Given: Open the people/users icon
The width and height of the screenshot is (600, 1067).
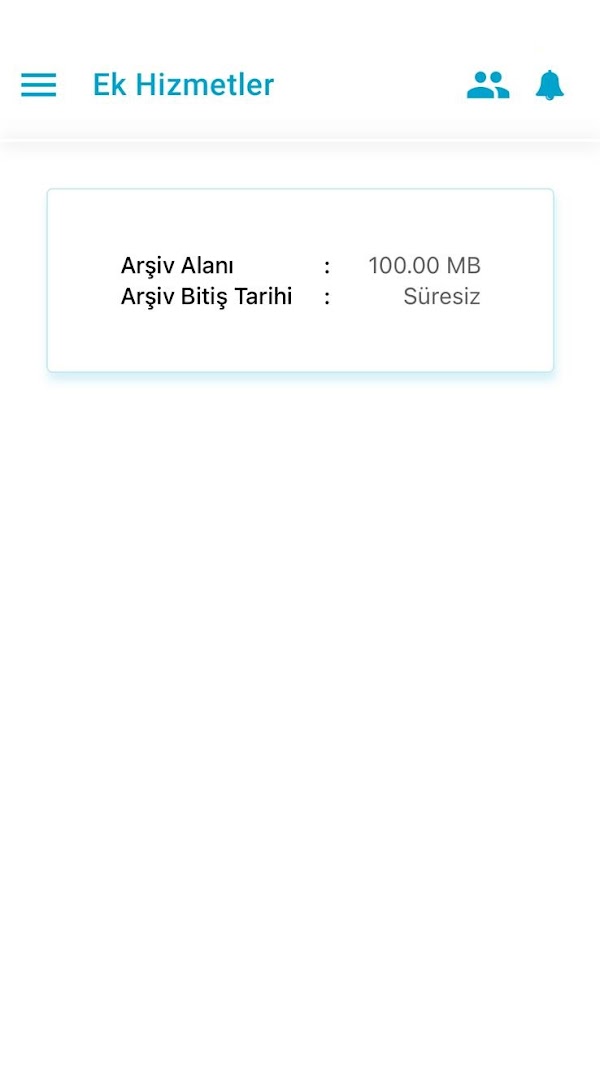Looking at the screenshot, I should [x=488, y=85].
